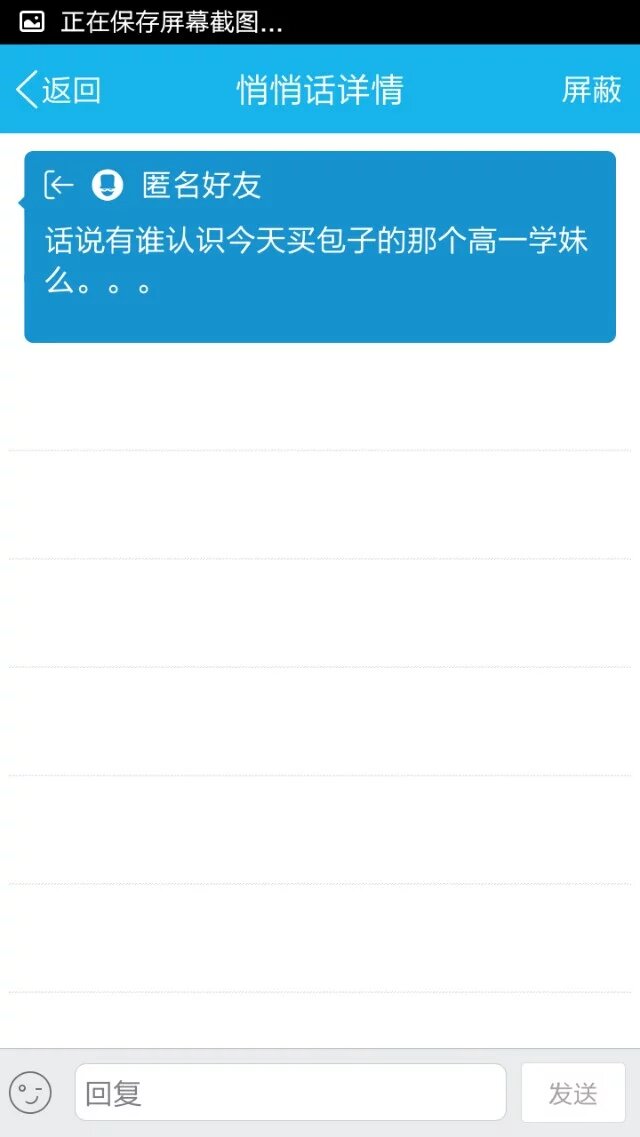Send the reply with 发送
The image size is (640, 1137).
[x=573, y=1092]
